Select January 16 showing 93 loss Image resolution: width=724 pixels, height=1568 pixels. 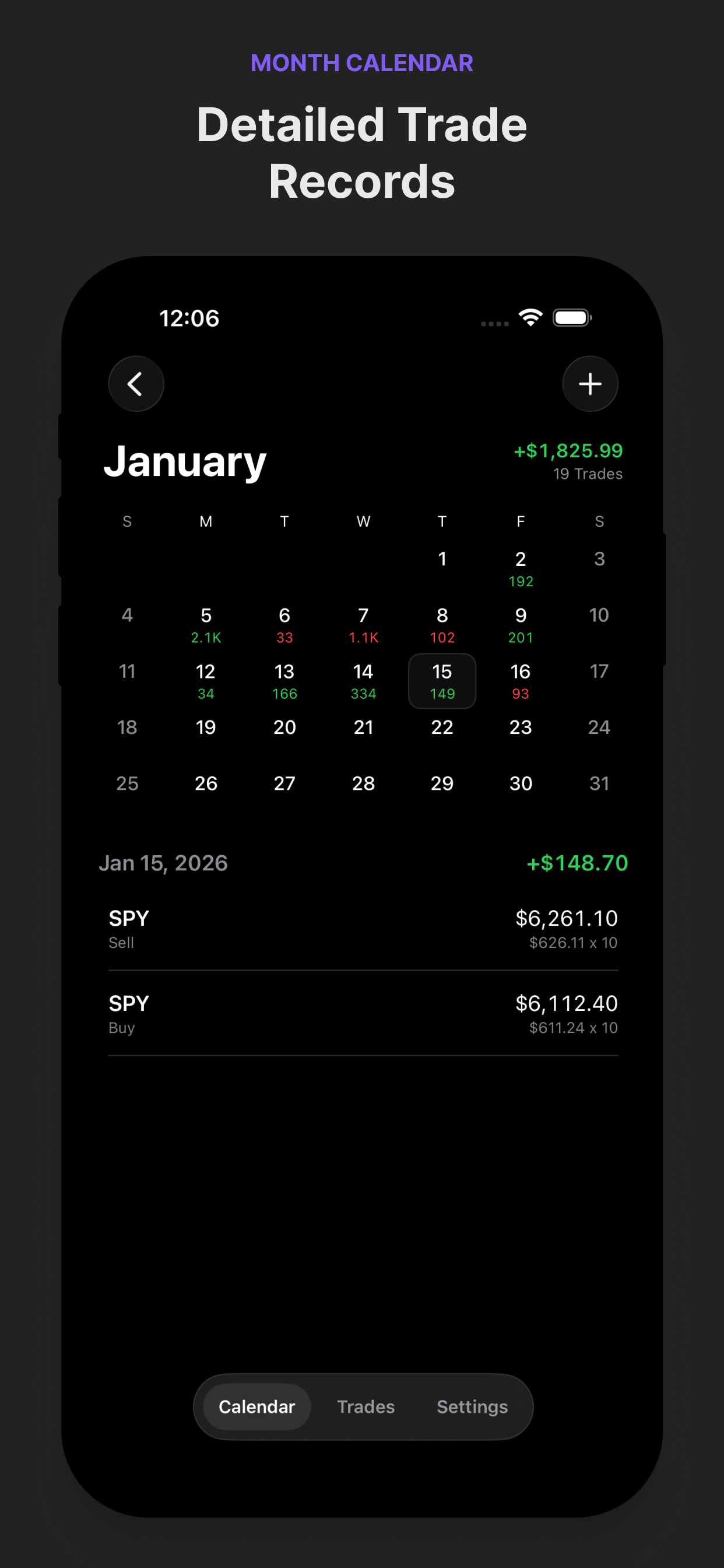(x=520, y=681)
